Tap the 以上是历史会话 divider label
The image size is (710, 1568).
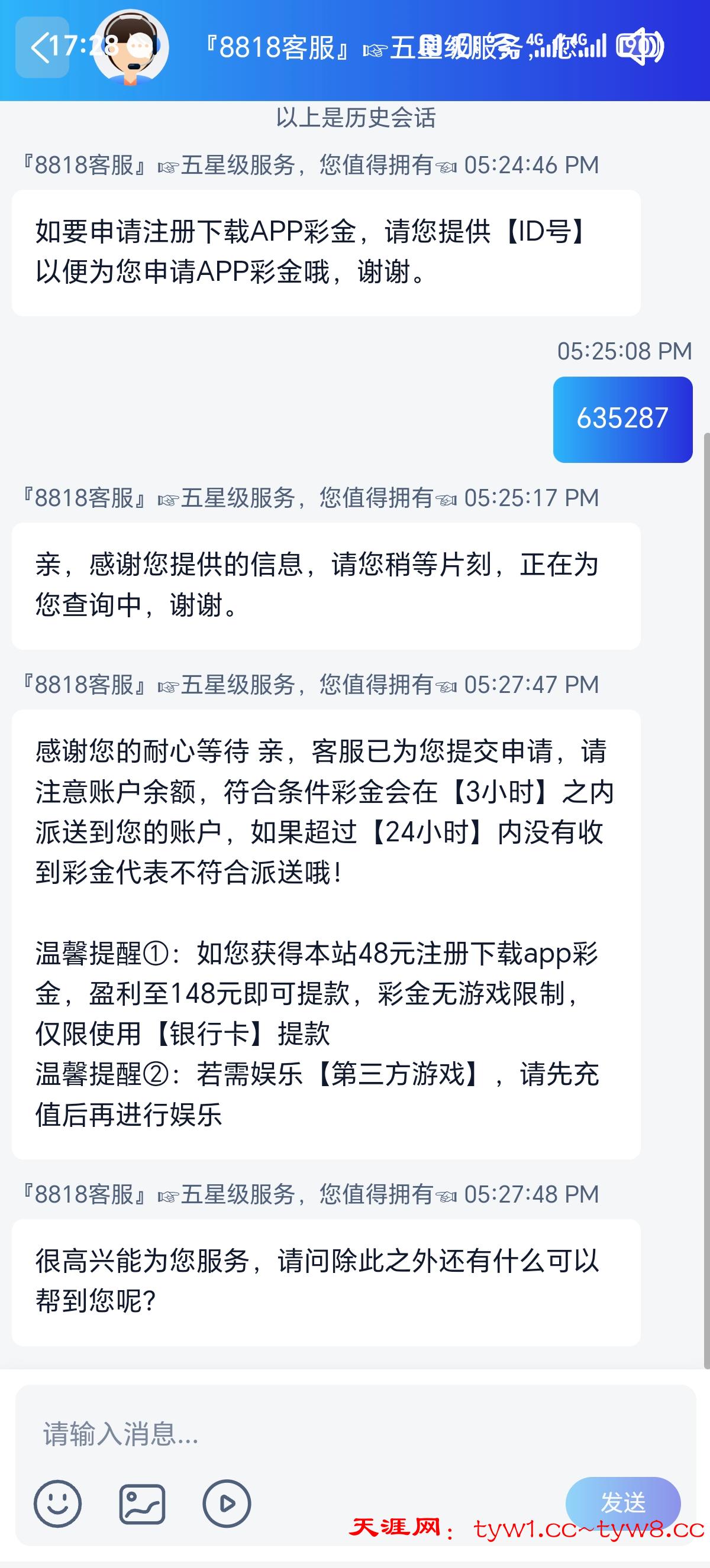pyautogui.click(x=355, y=119)
